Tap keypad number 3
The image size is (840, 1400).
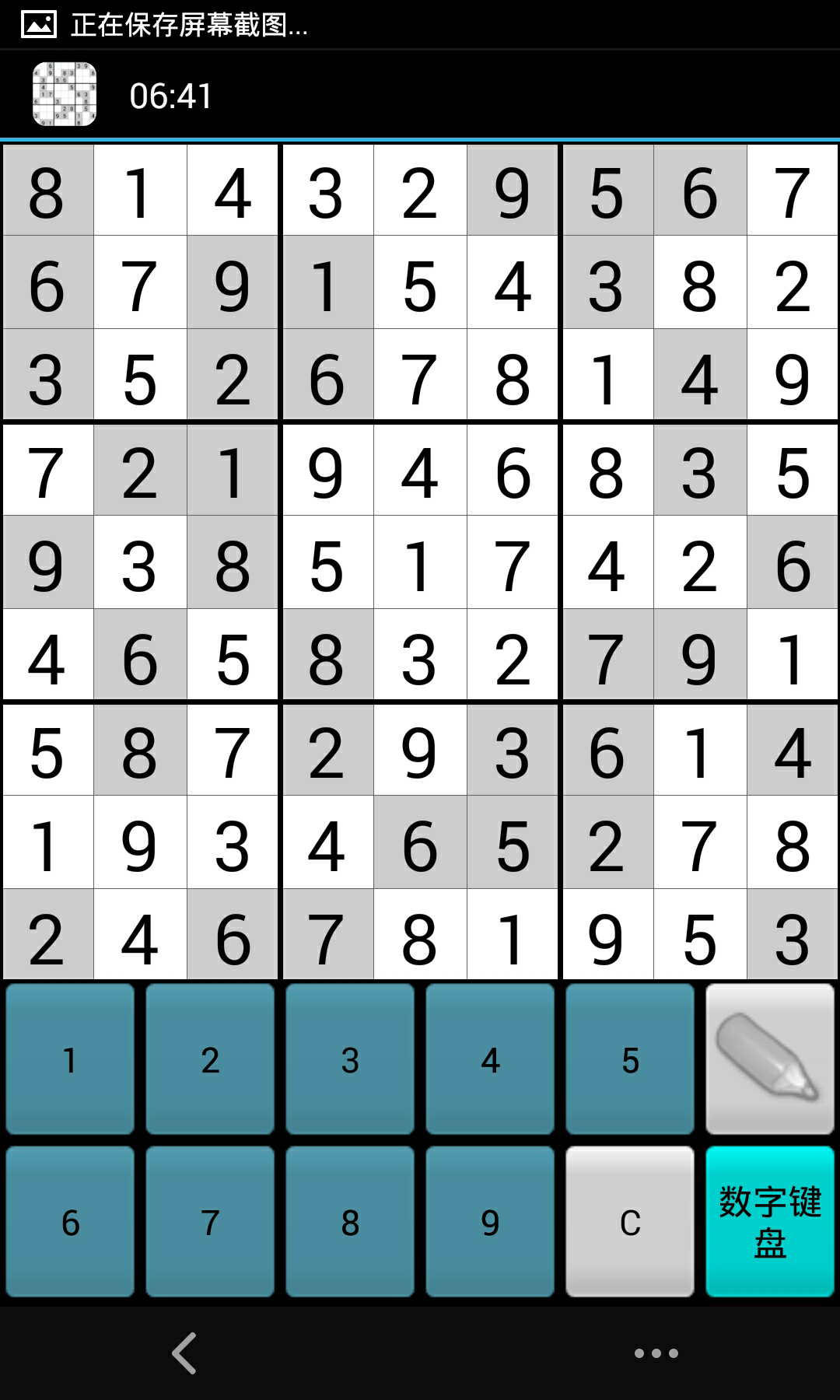[350, 1059]
